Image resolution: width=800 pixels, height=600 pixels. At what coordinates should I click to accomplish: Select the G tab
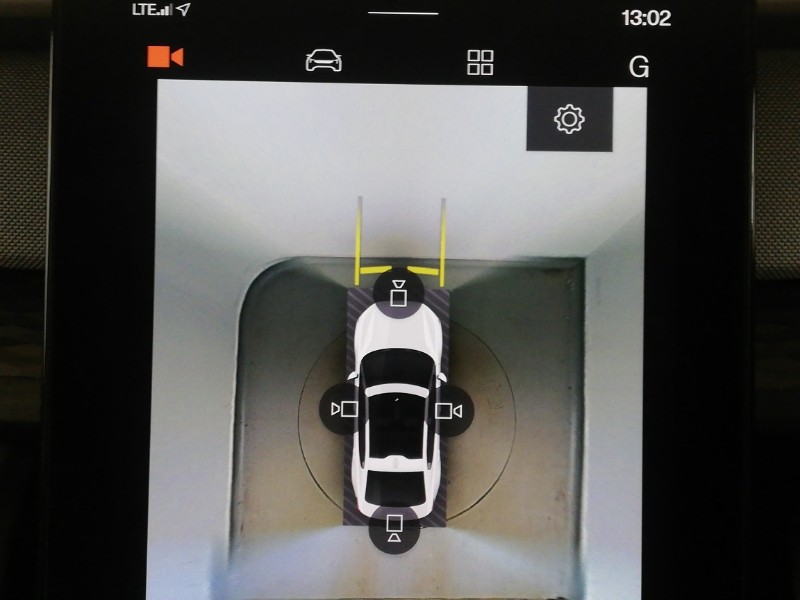click(x=638, y=67)
